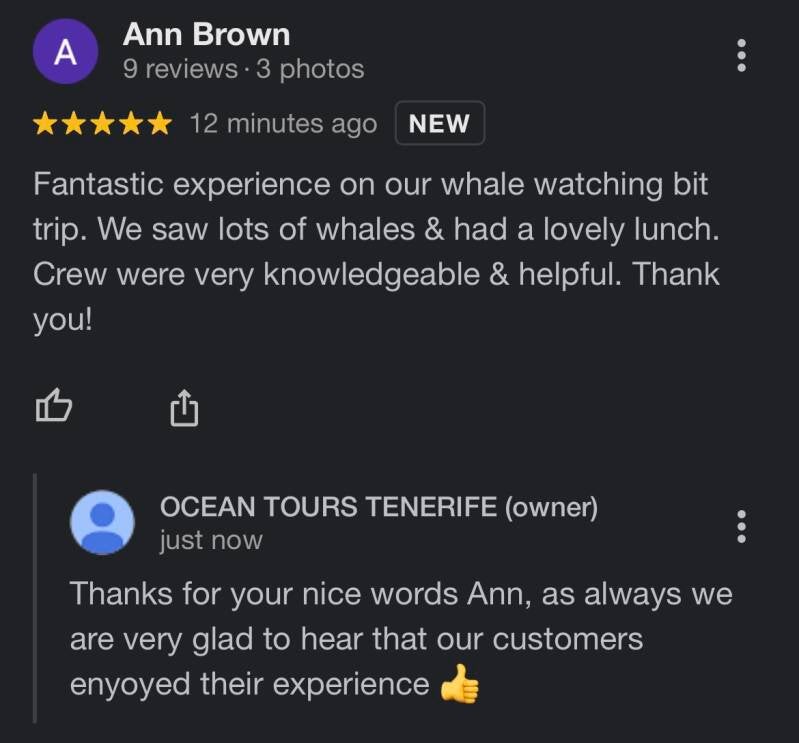
Task: Share Ann Brown's review
Action: (184, 407)
